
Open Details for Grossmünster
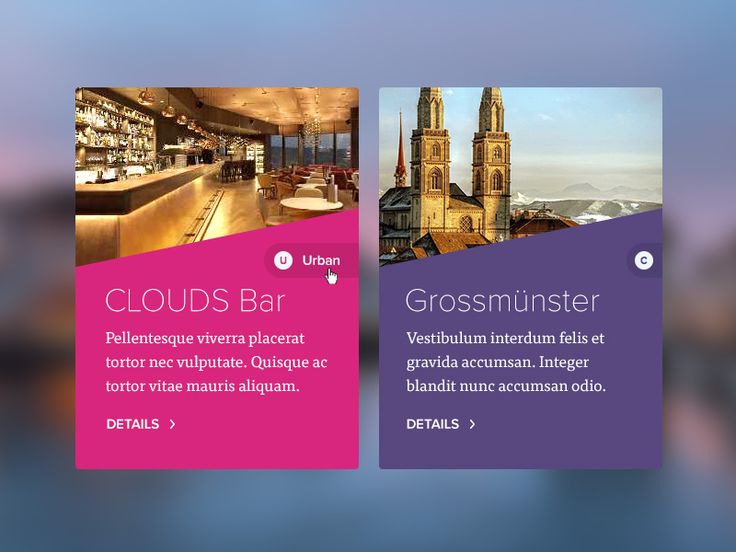(x=441, y=424)
